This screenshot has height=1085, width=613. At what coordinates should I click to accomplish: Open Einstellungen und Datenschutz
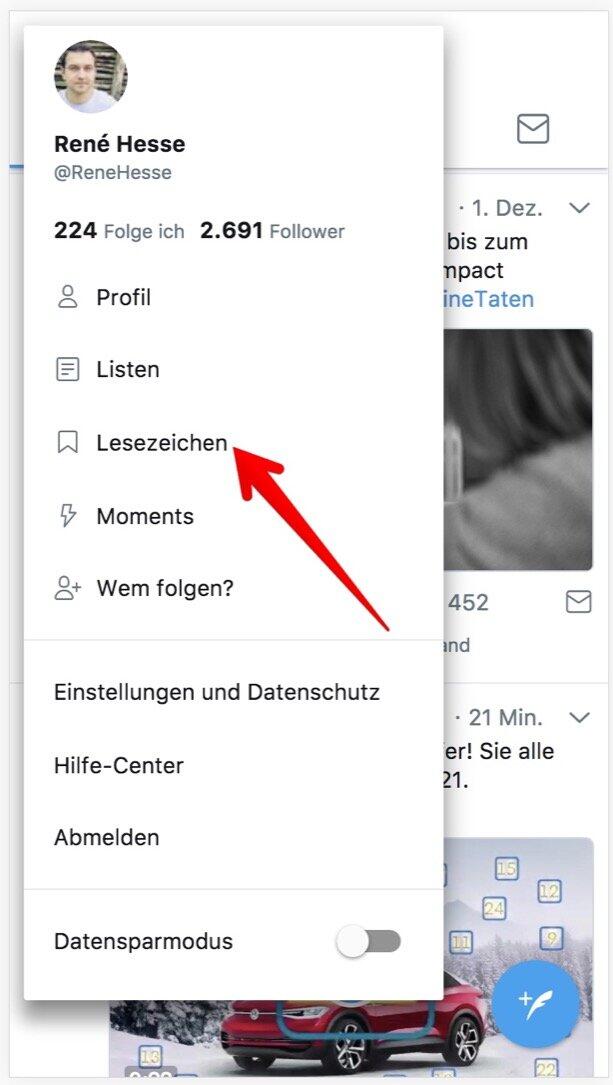point(217,692)
